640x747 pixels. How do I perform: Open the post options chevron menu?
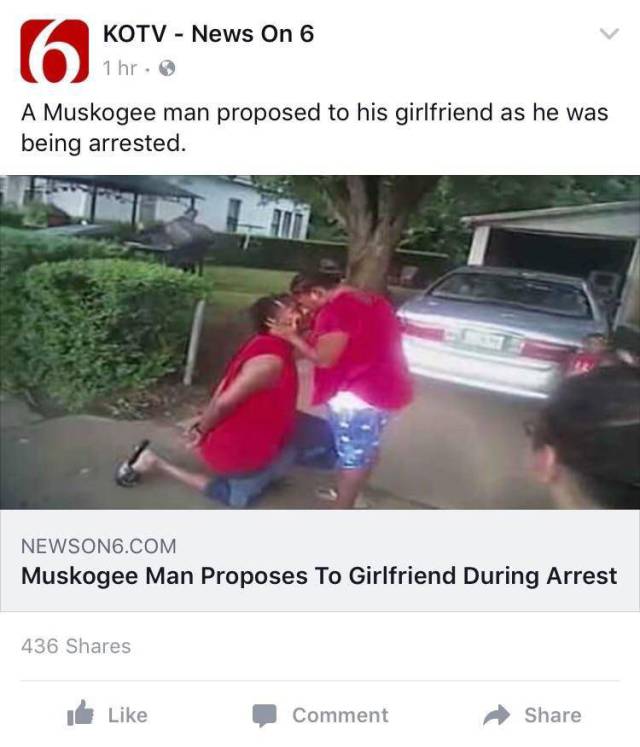608,34
